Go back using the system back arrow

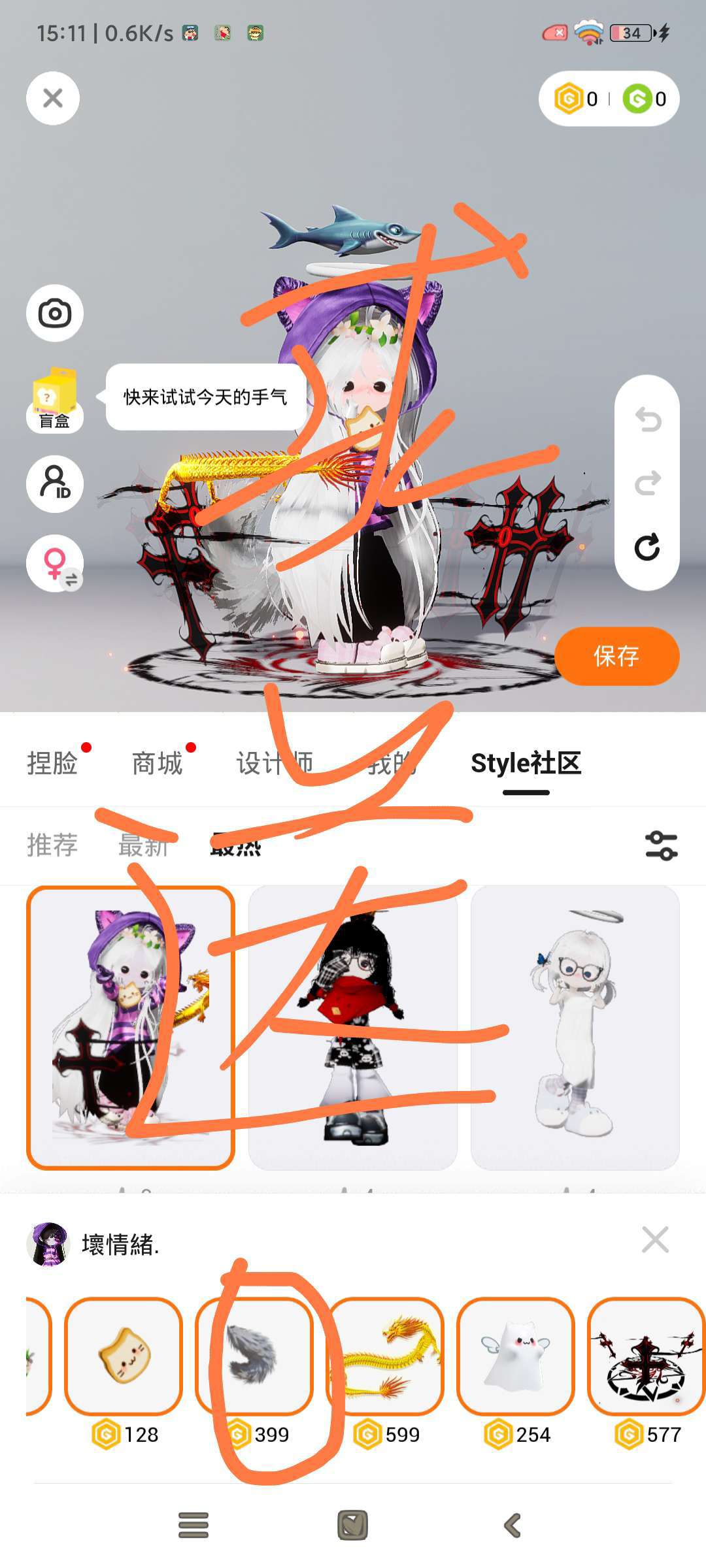(513, 1526)
